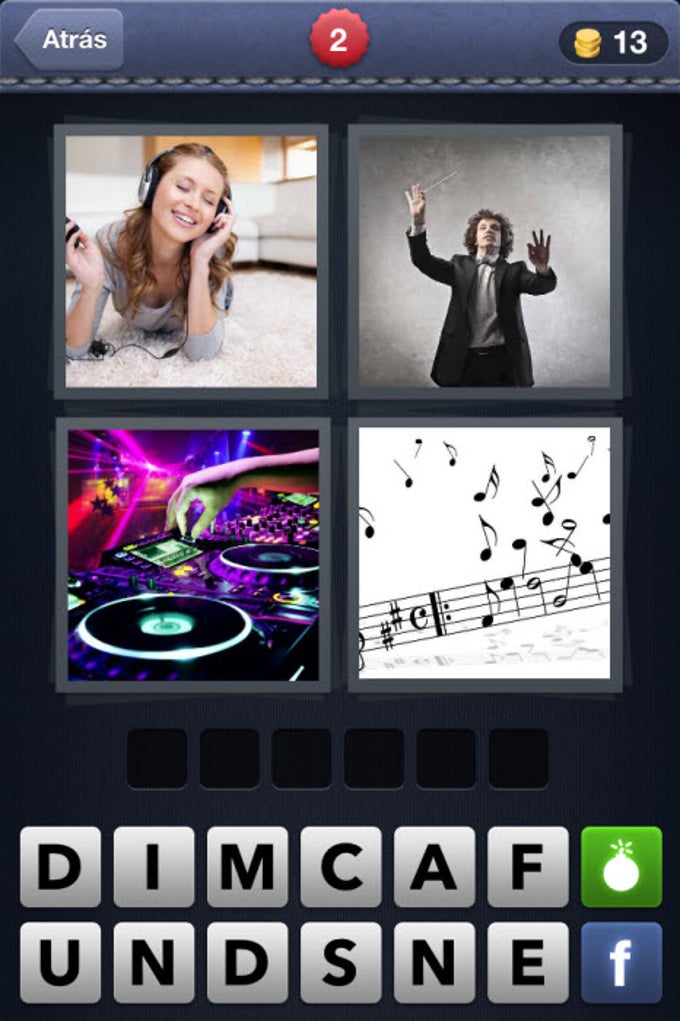Enlarge the DJ turntable picture
680x1021 pixels.
(x=193, y=554)
